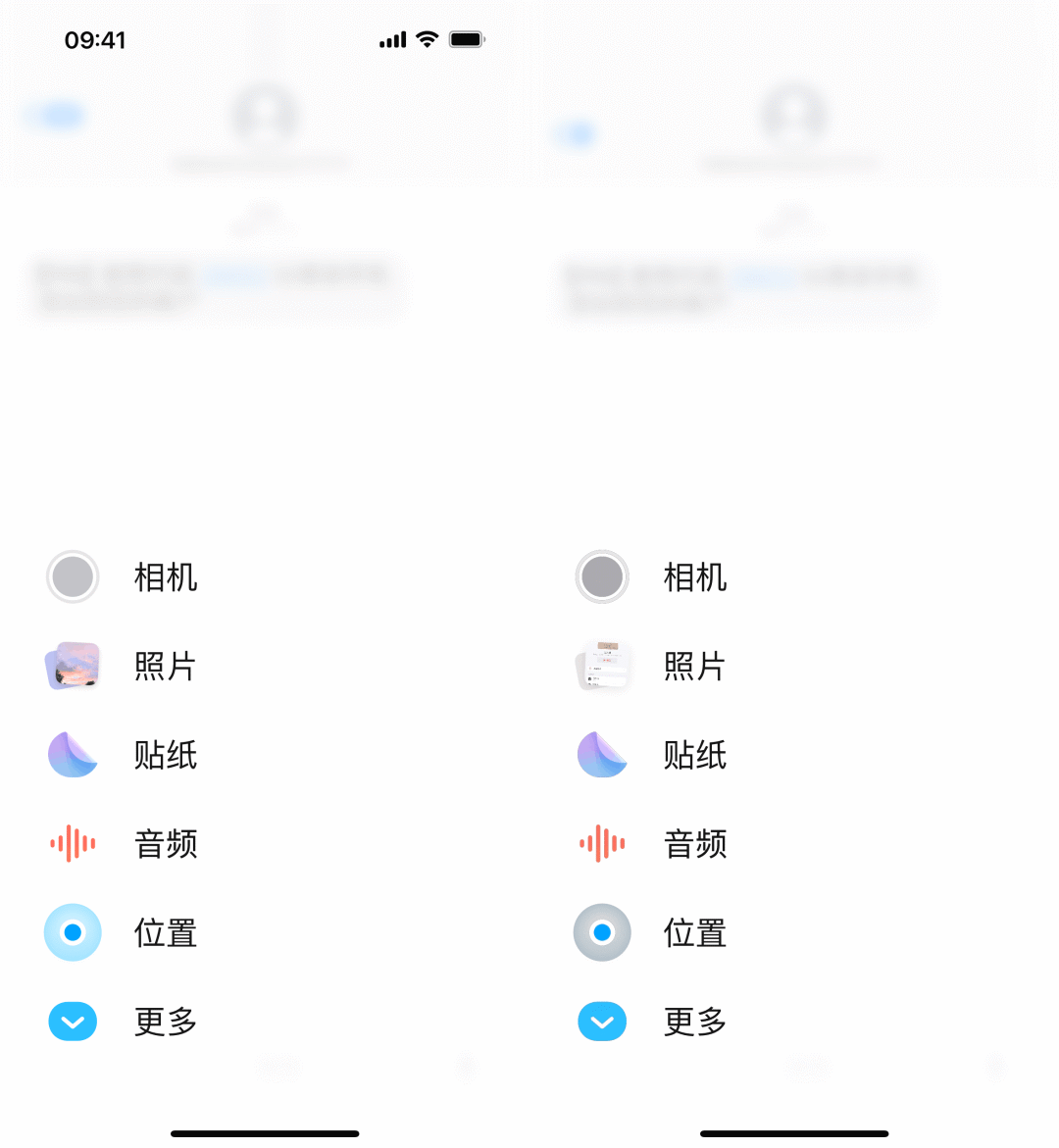Viewport: 1059px width, 1148px height.
Task: Tap the audio waveform icon on right panel
Action: point(602,844)
